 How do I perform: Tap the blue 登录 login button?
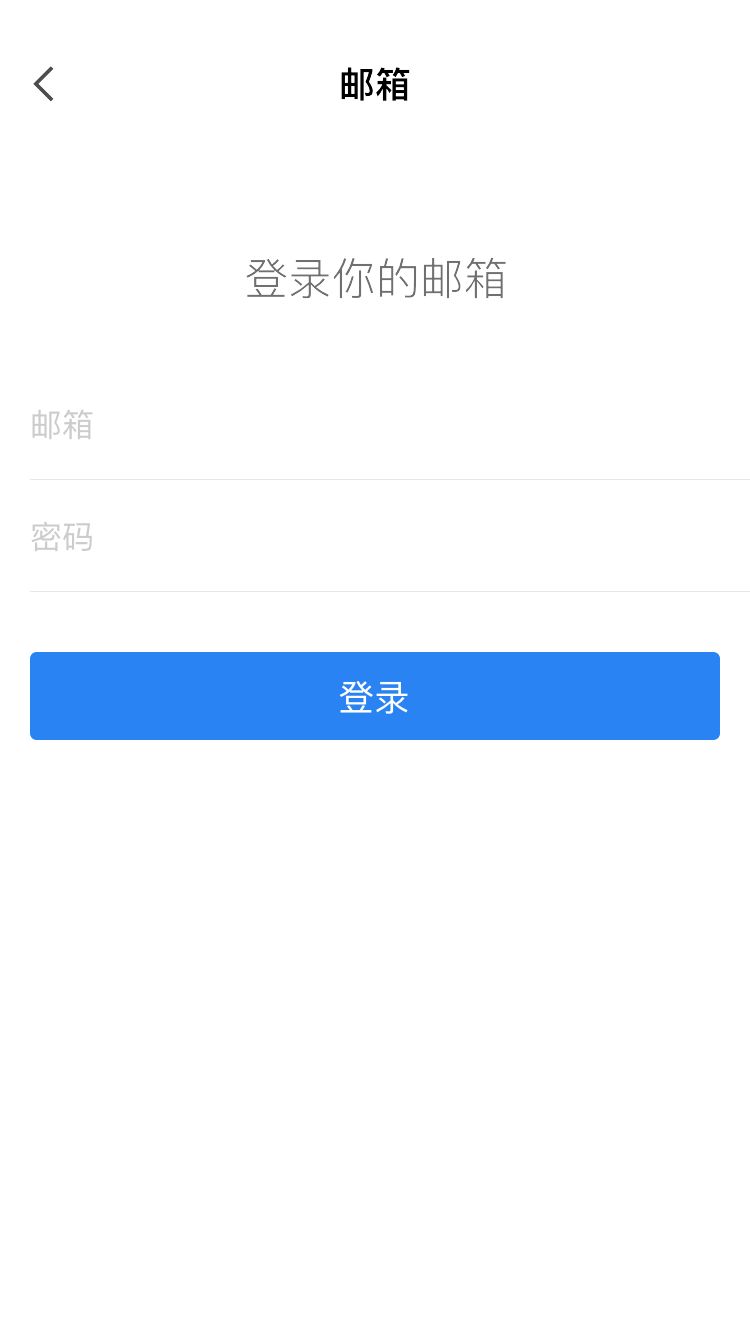(375, 696)
